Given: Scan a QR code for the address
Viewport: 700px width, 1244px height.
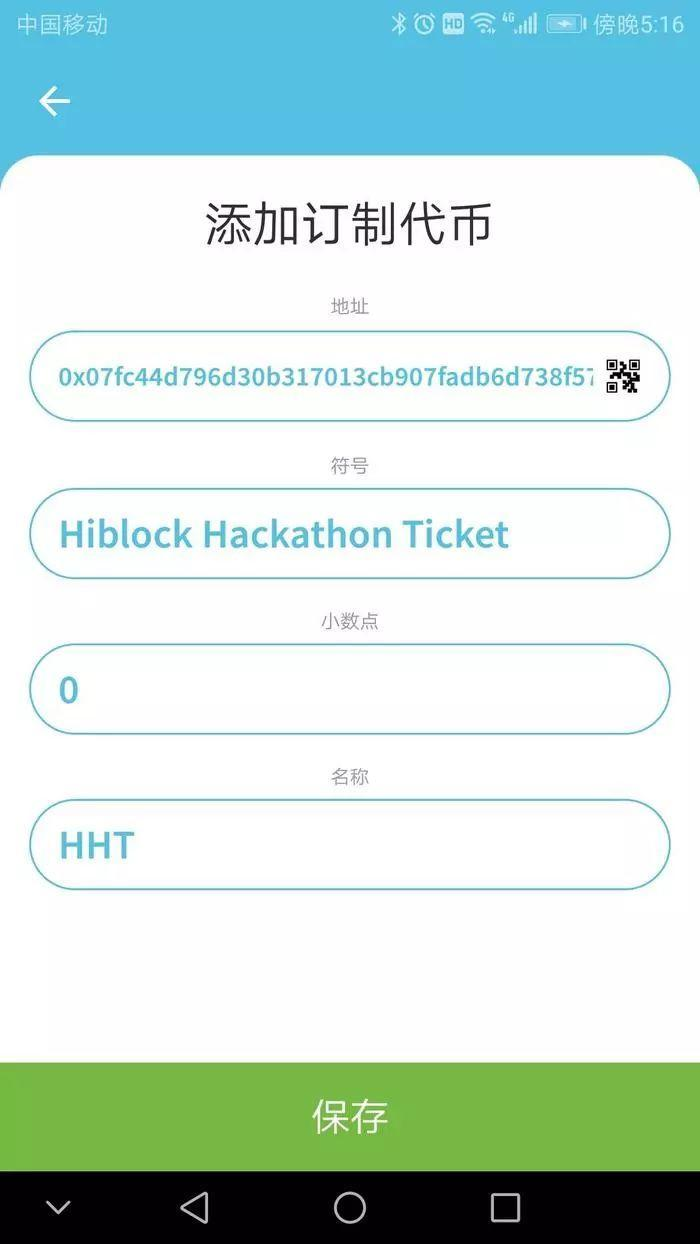Looking at the screenshot, I should pos(623,376).
